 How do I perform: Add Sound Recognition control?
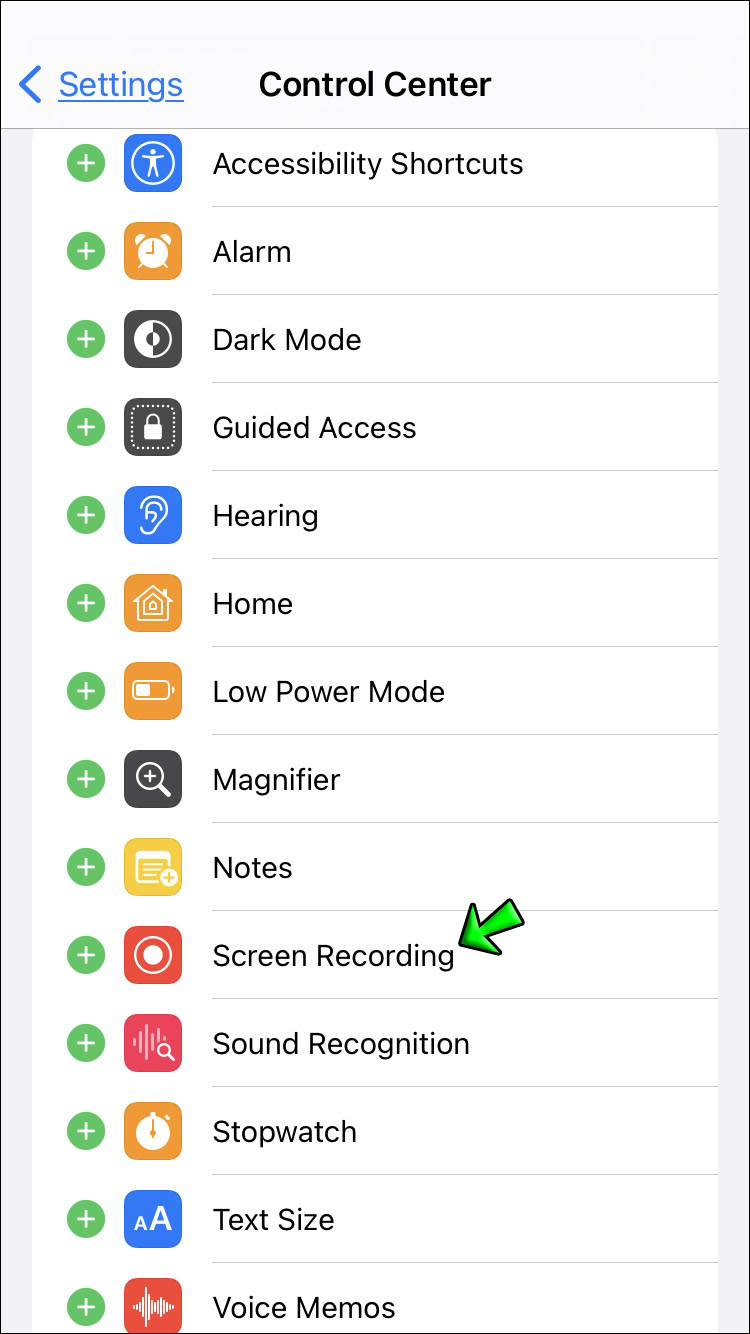86,1043
